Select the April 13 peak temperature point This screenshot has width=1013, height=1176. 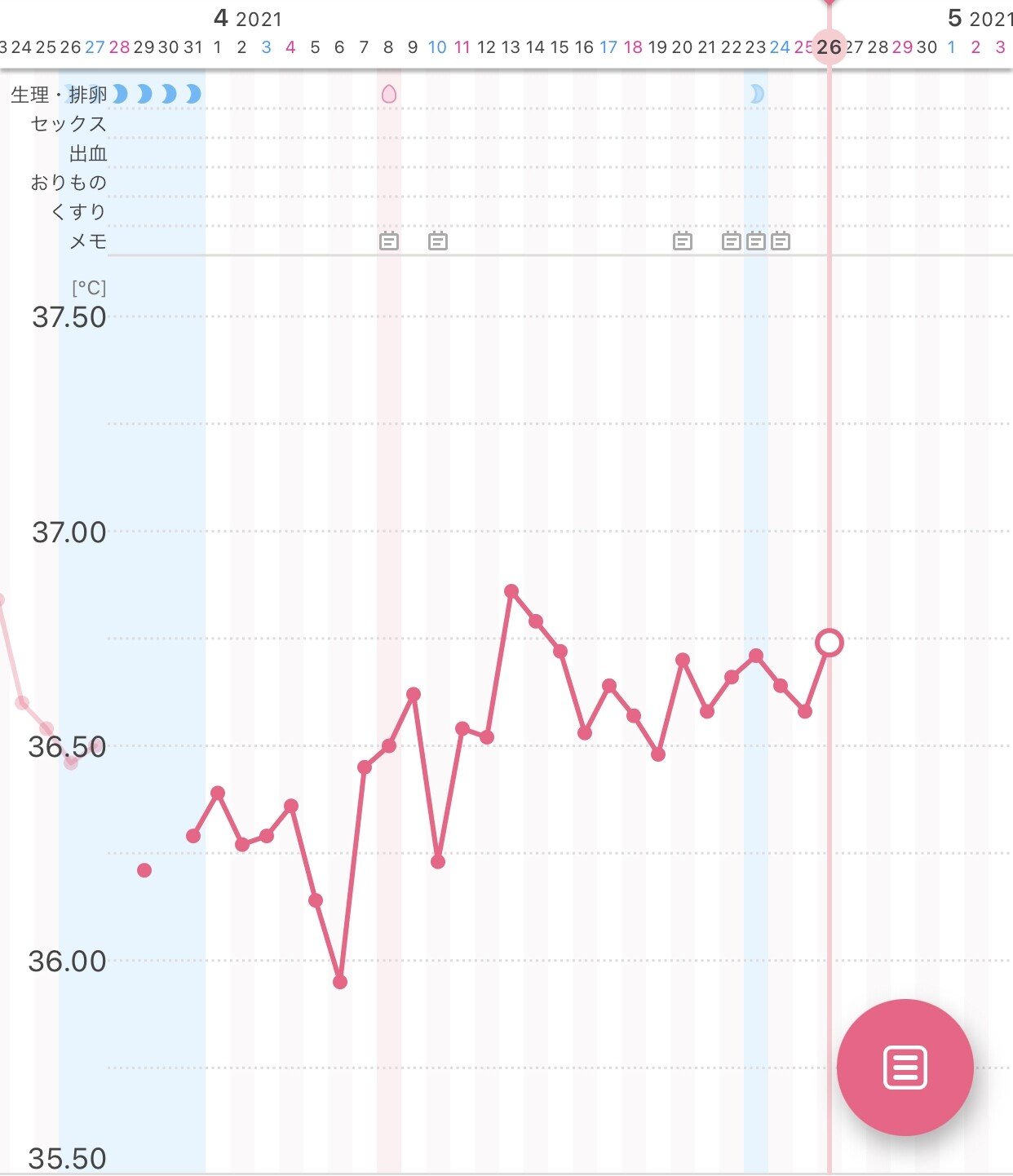[x=511, y=591]
